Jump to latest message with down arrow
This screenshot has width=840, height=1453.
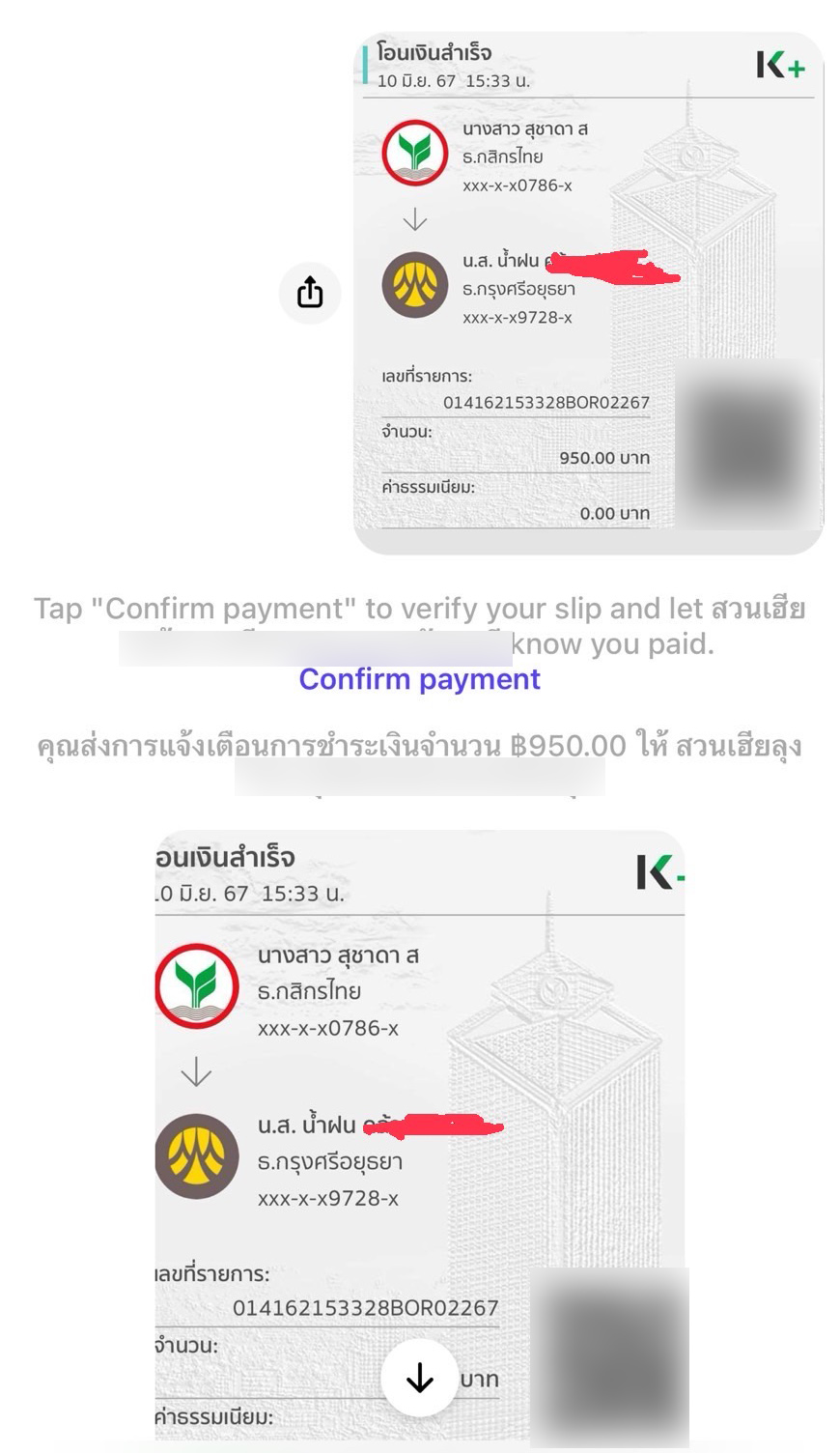[x=419, y=1378]
